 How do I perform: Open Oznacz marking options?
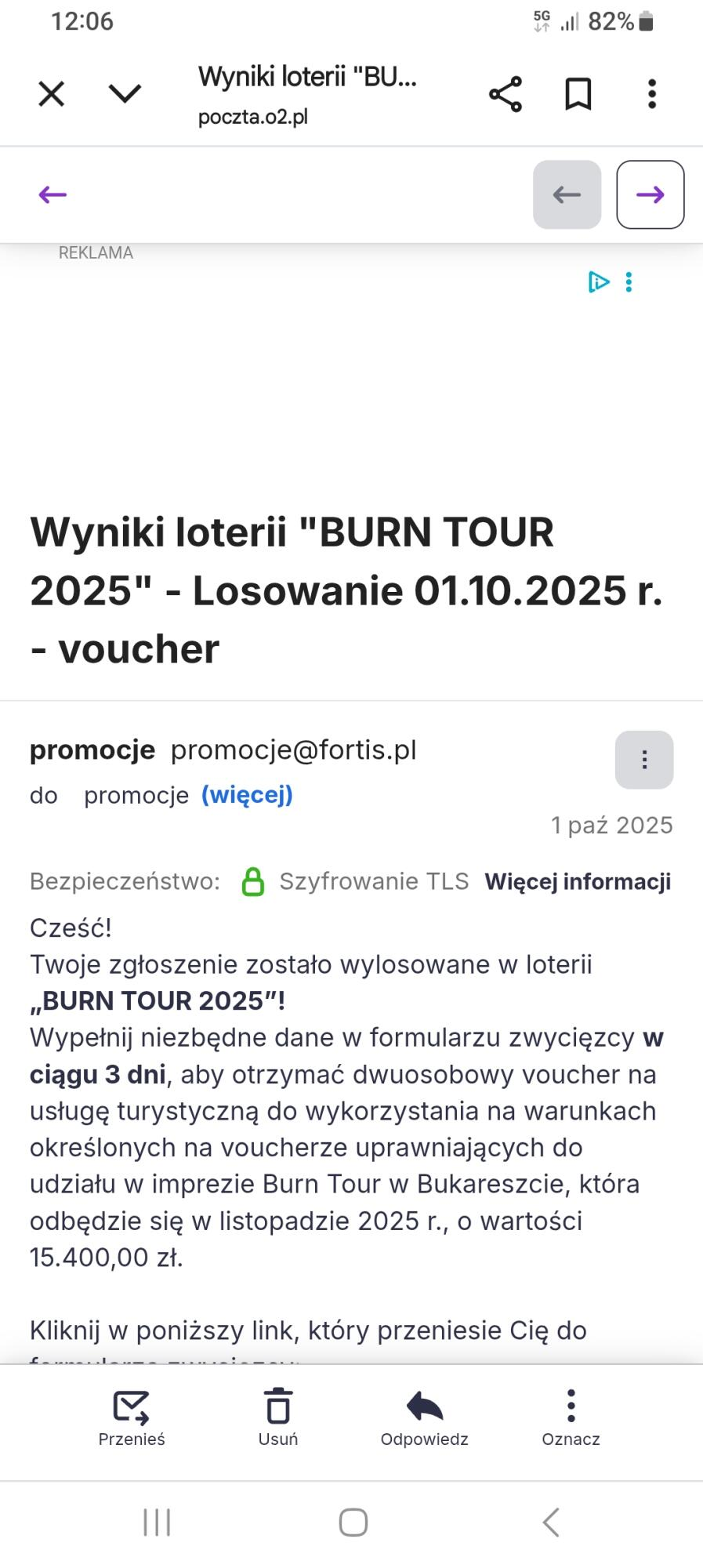pyautogui.click(x=571, y=1418)
